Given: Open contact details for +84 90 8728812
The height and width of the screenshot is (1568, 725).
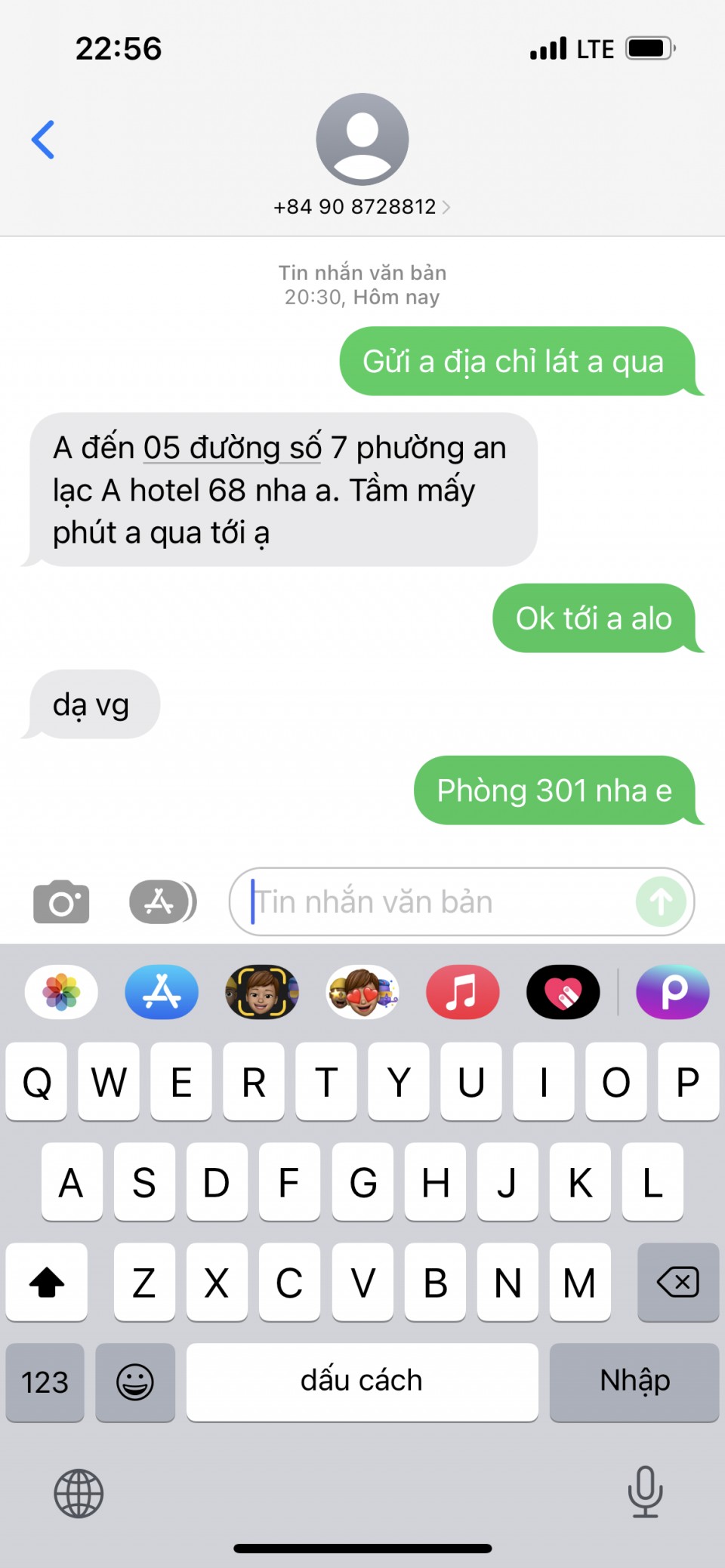Looking at the screenshot, I should point(362,206).
